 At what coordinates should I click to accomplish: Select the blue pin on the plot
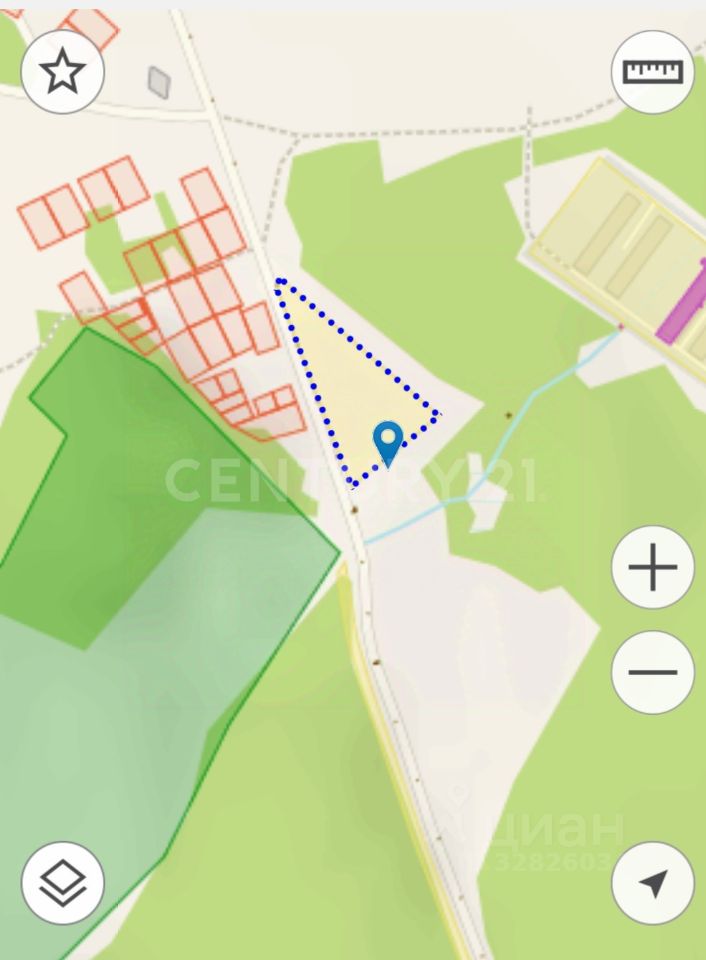click(x=387, y=442)
